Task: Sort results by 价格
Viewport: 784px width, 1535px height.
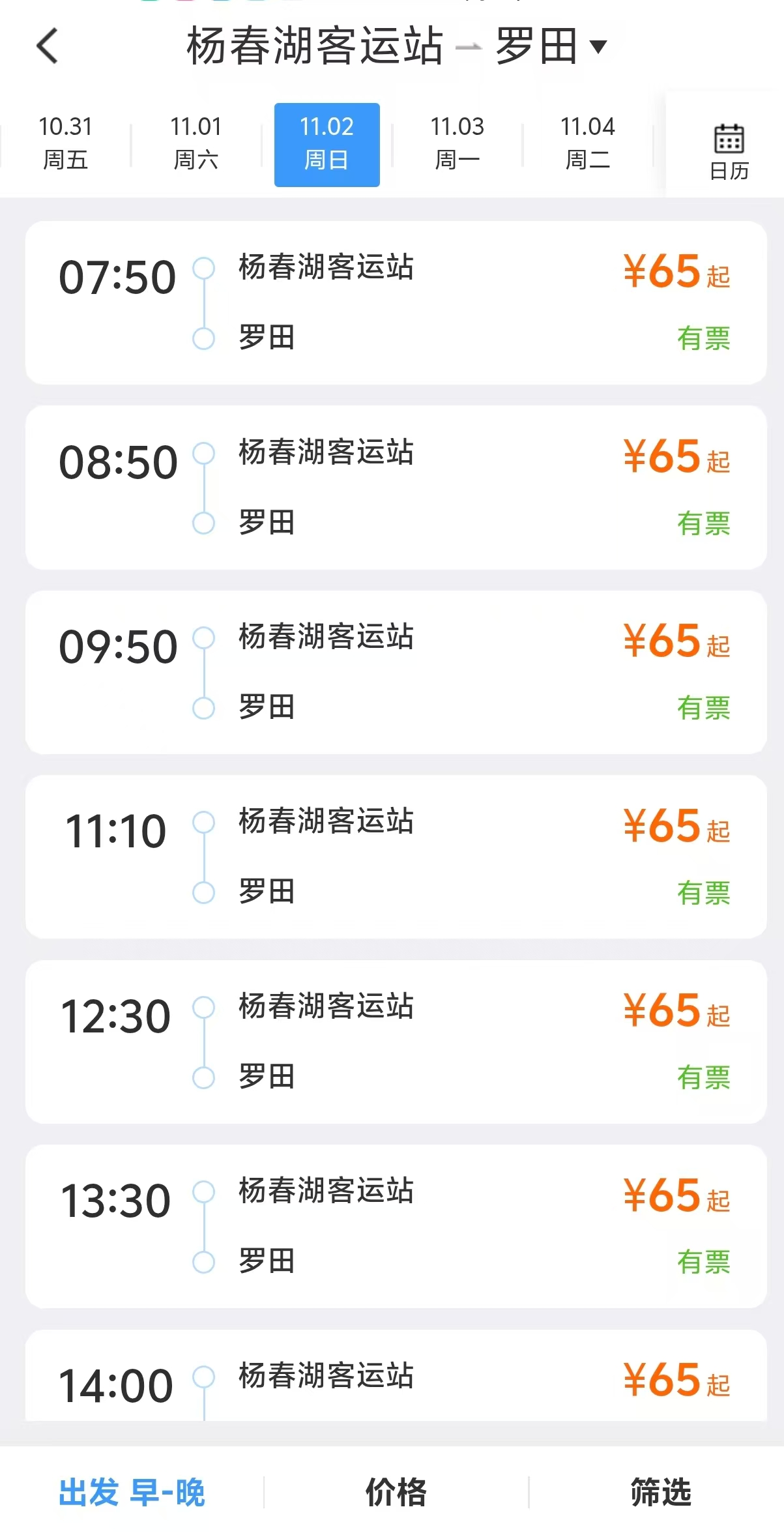Action: coord(396,1492)
